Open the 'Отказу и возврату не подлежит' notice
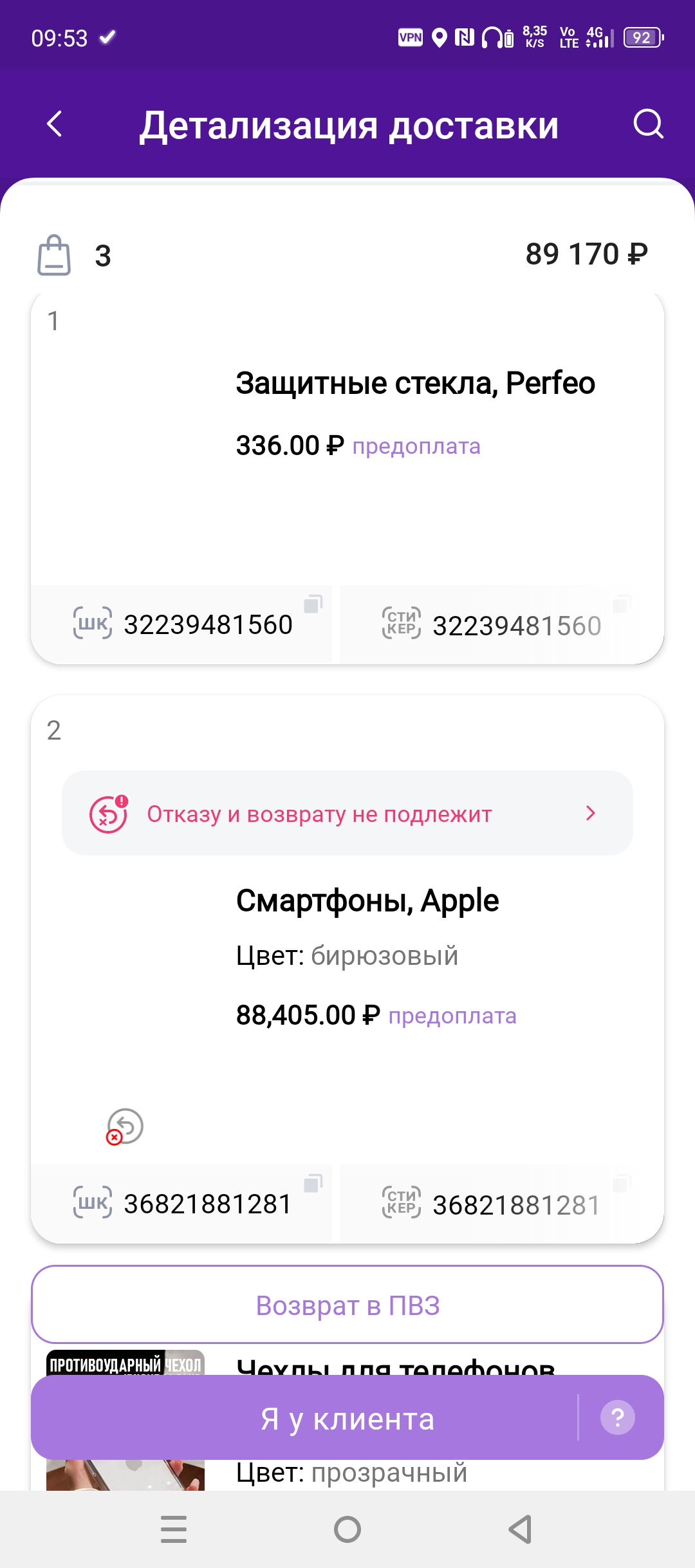Screen dimensions: 695x1568 pos(347,814)
